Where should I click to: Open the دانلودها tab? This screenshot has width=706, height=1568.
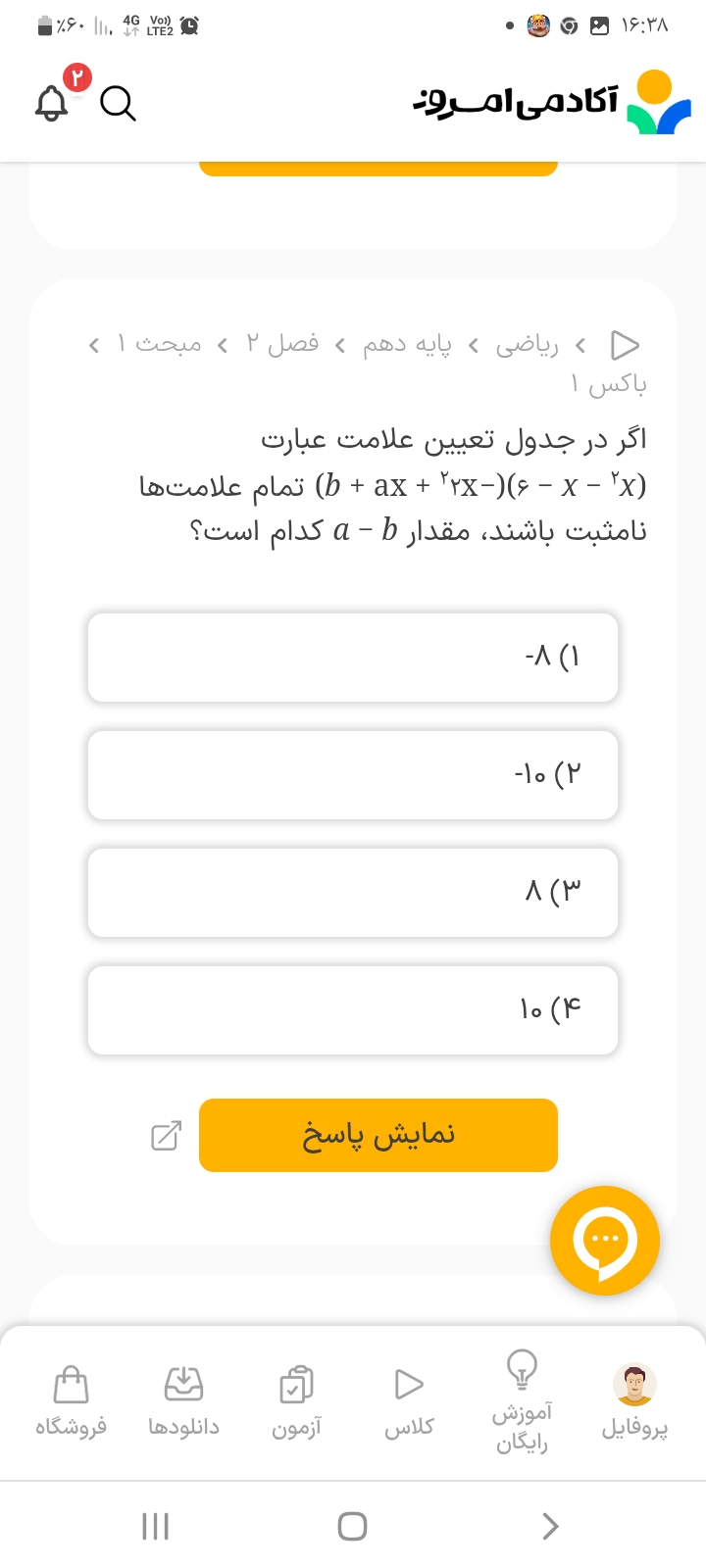pyautogui.click(x=183, y=1401)
